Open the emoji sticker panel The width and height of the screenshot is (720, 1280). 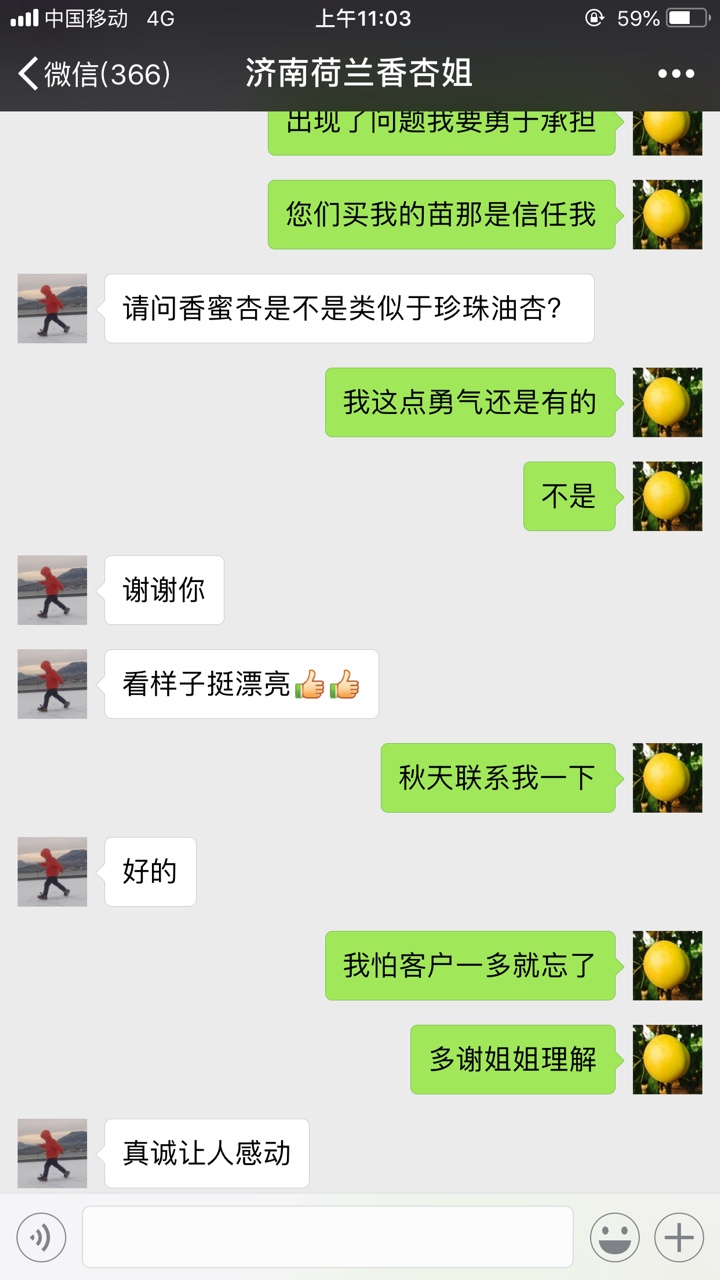point(614,1238)
